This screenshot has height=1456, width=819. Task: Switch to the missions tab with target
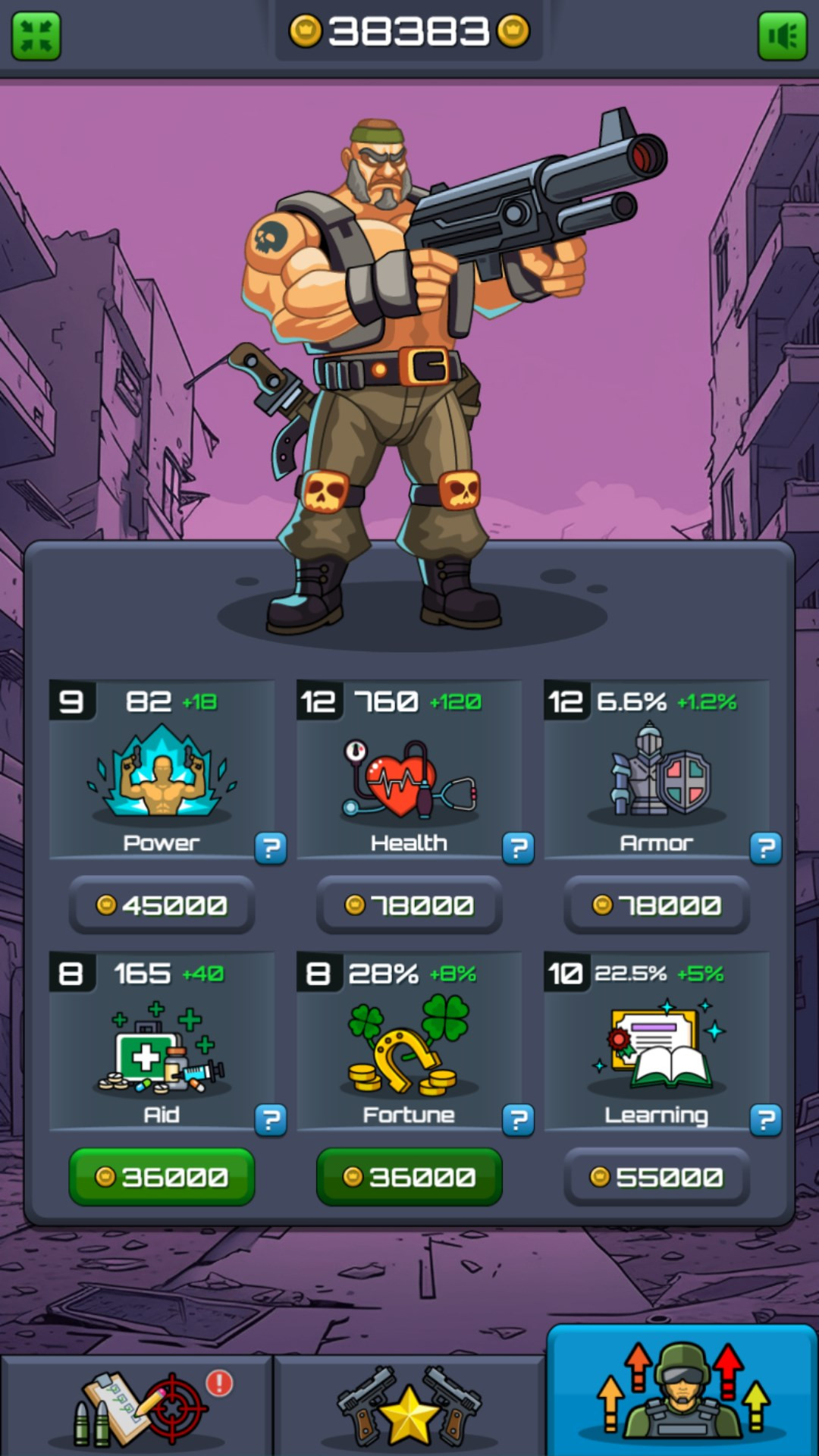point(136,1407)
